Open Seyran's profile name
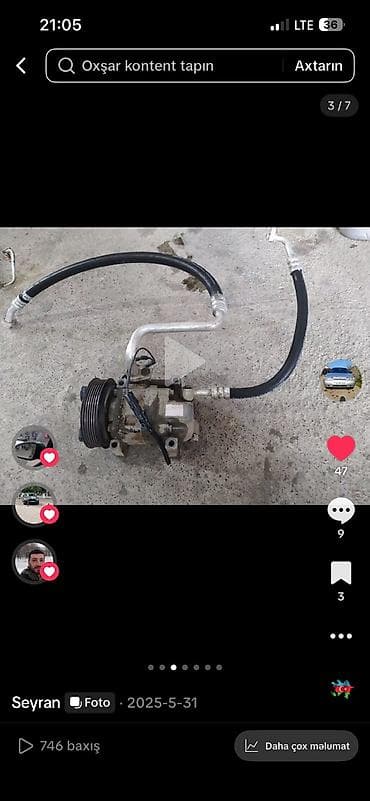 tap(36, 703)
